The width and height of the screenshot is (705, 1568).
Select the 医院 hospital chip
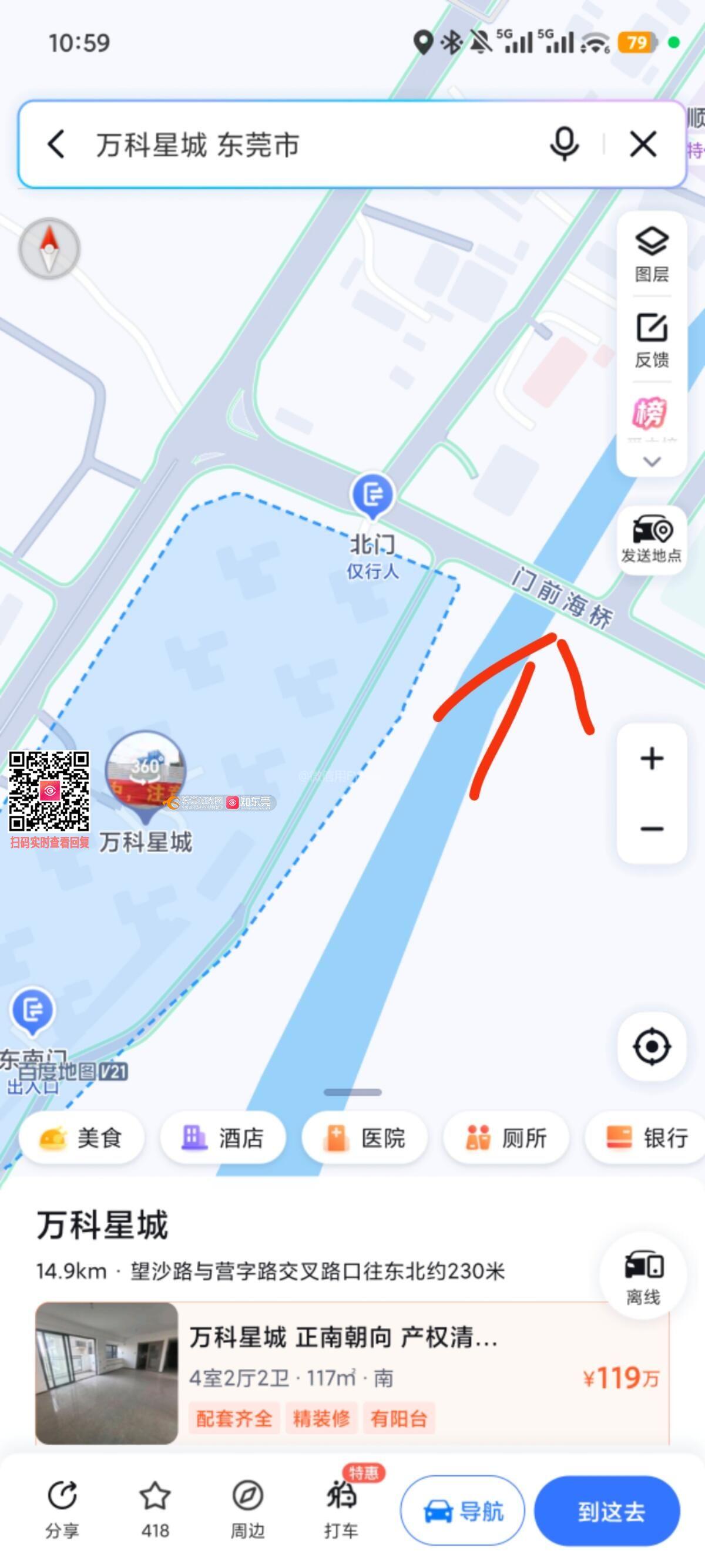pyautogui.click(x=365, y=1138)
